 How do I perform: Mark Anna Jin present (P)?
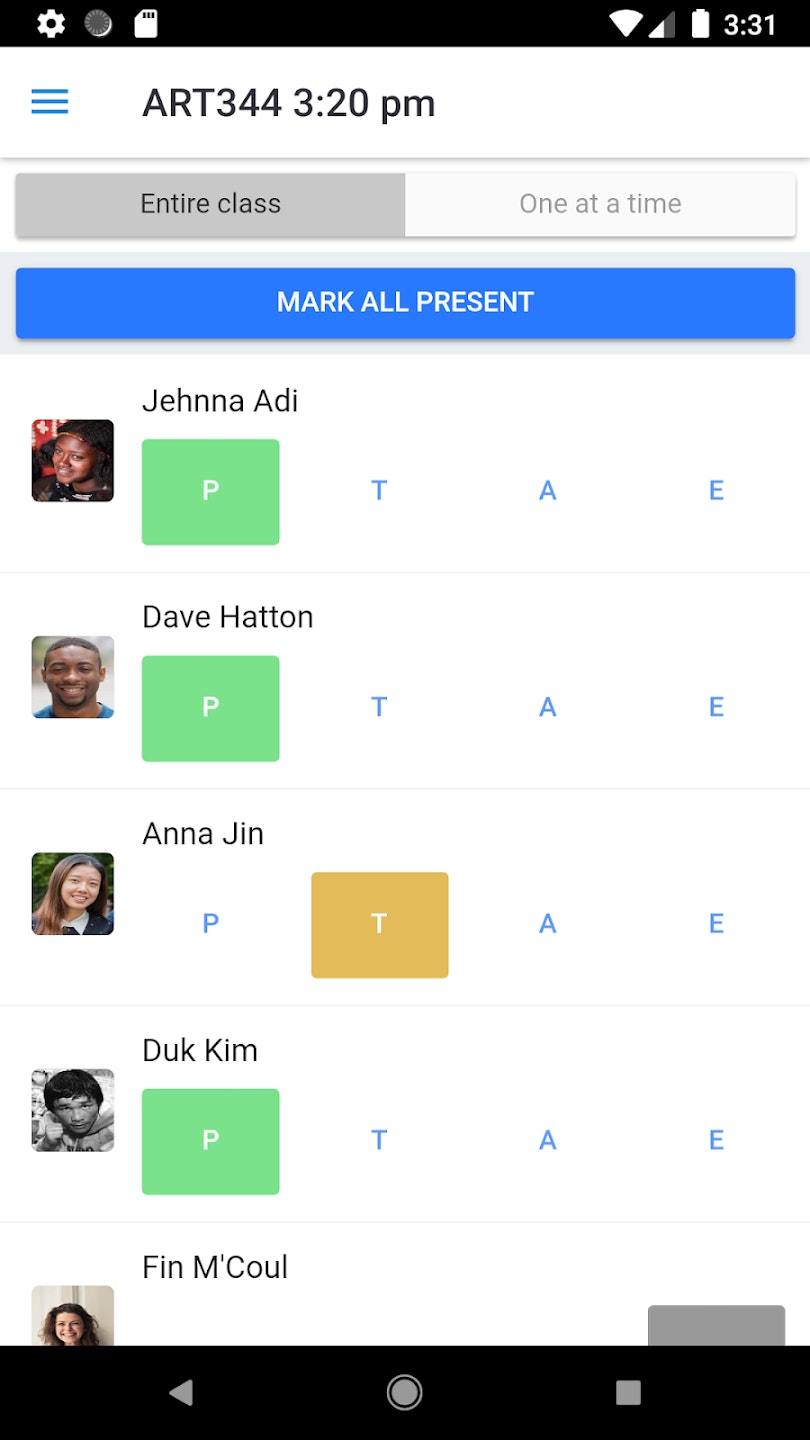[210, 924]
